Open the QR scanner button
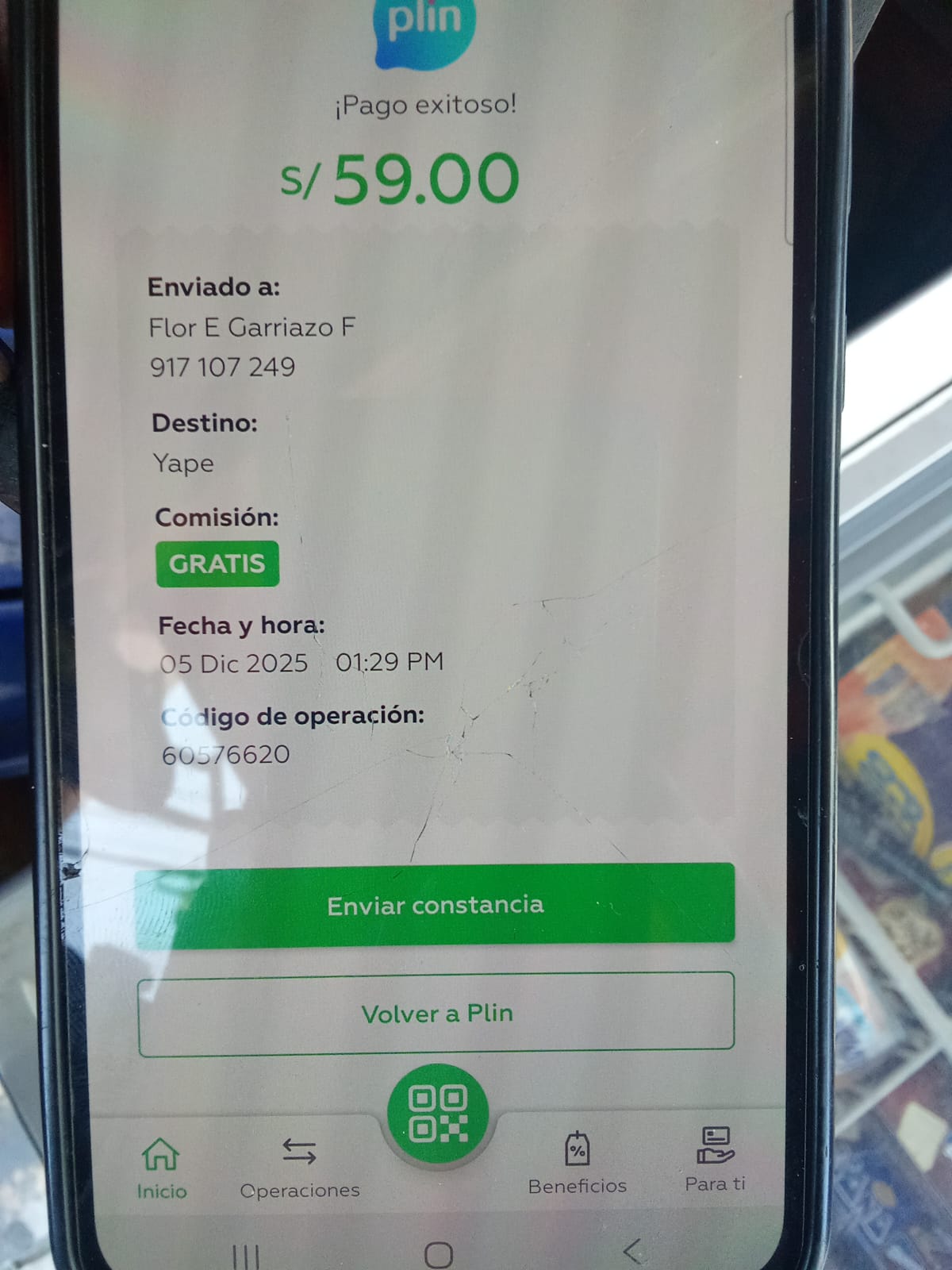This screenshot has width=952, height=1270. [x=437, y=1114]
